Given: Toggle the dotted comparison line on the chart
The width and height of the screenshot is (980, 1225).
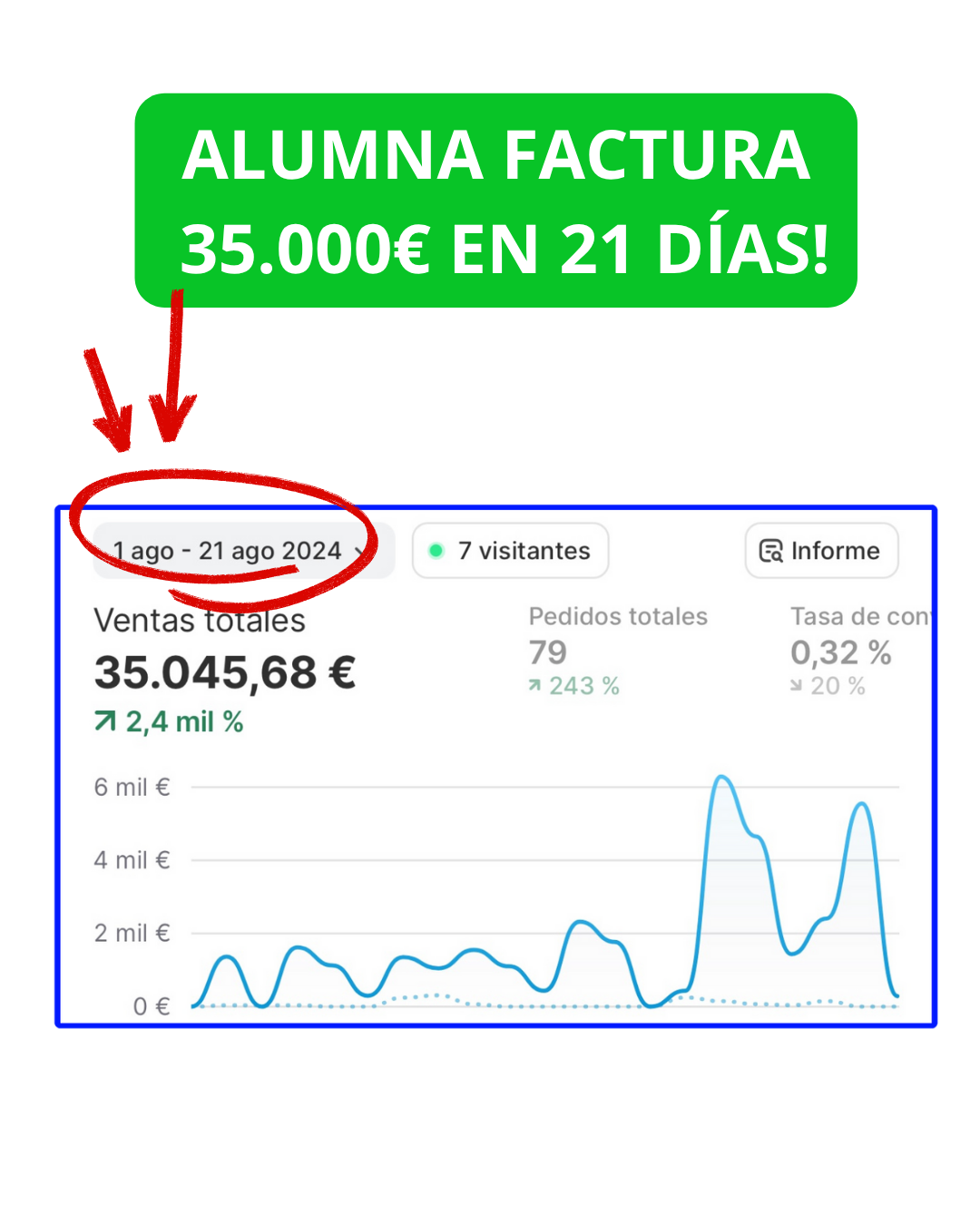Looking at the screenshot, I should click(x=436, y=995).
